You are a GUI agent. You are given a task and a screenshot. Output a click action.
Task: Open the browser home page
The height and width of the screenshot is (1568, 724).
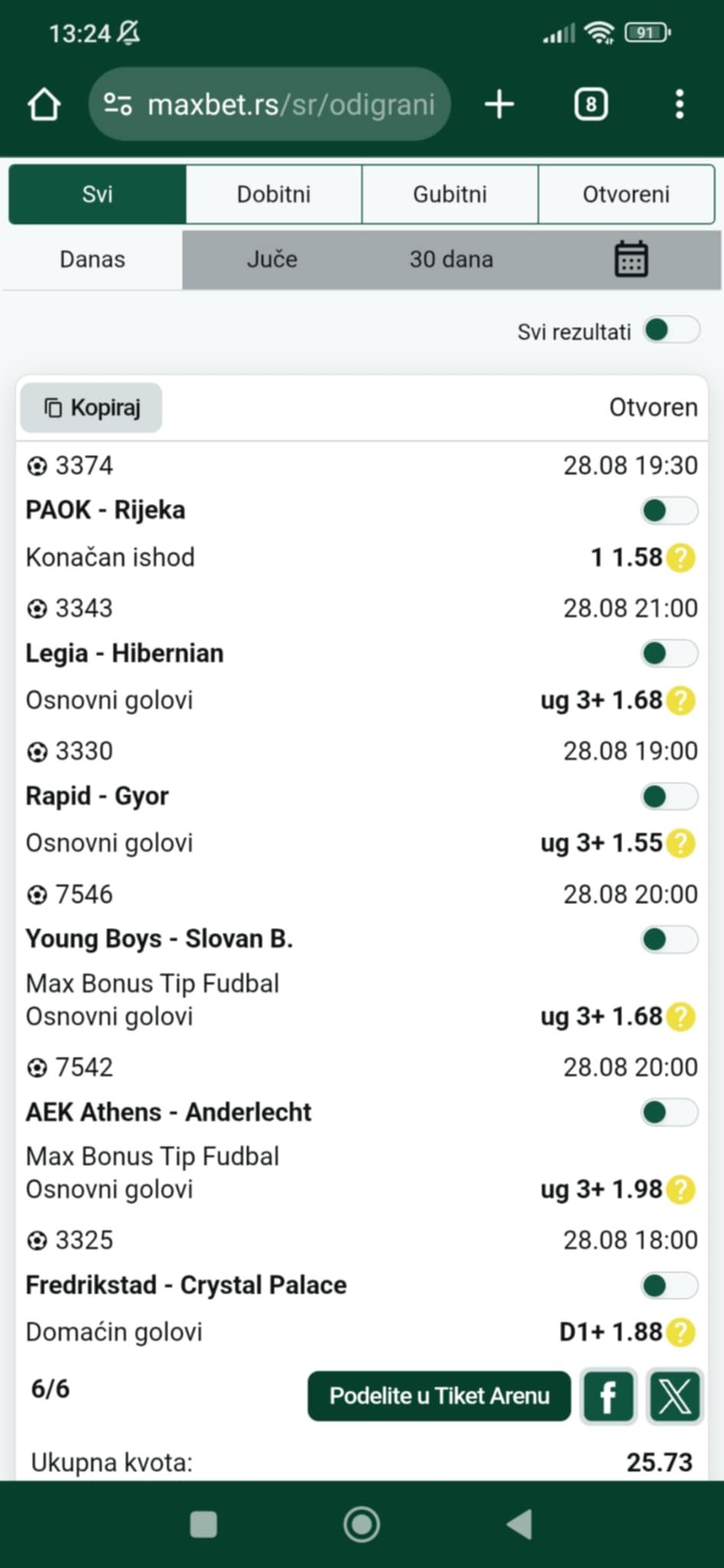[44, 104]
